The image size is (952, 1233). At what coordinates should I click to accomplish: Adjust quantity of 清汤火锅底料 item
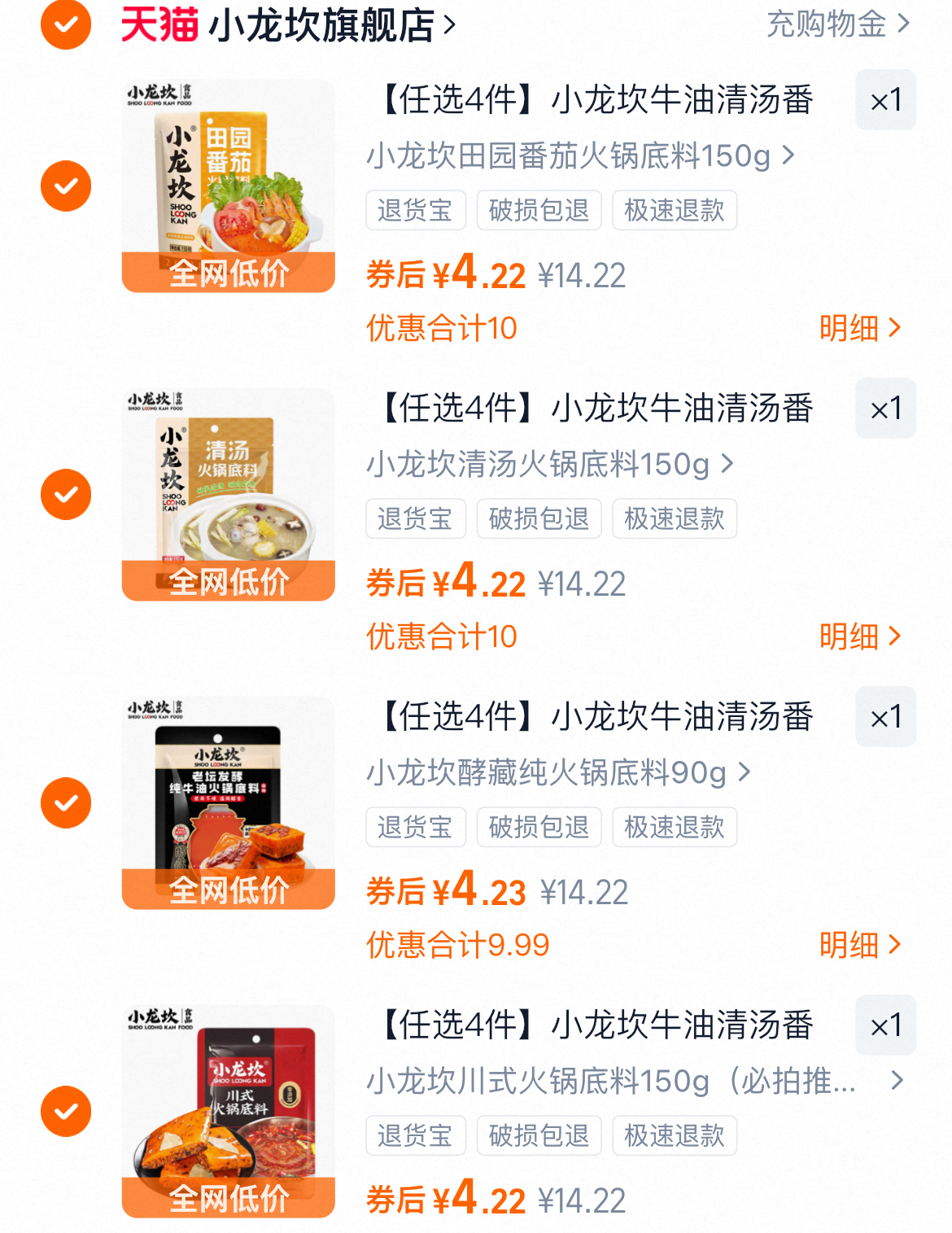point(885,409)
